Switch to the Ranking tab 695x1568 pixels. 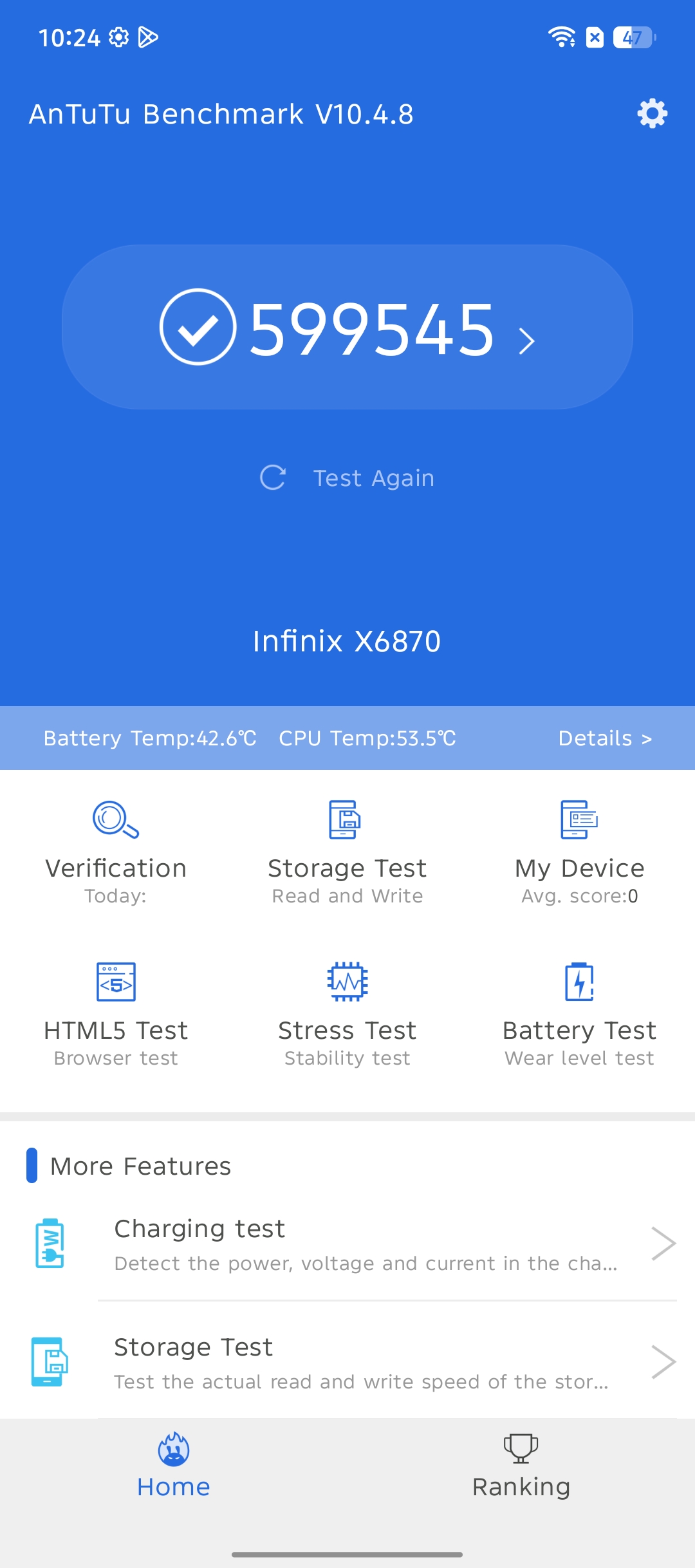pos(521,1468)
